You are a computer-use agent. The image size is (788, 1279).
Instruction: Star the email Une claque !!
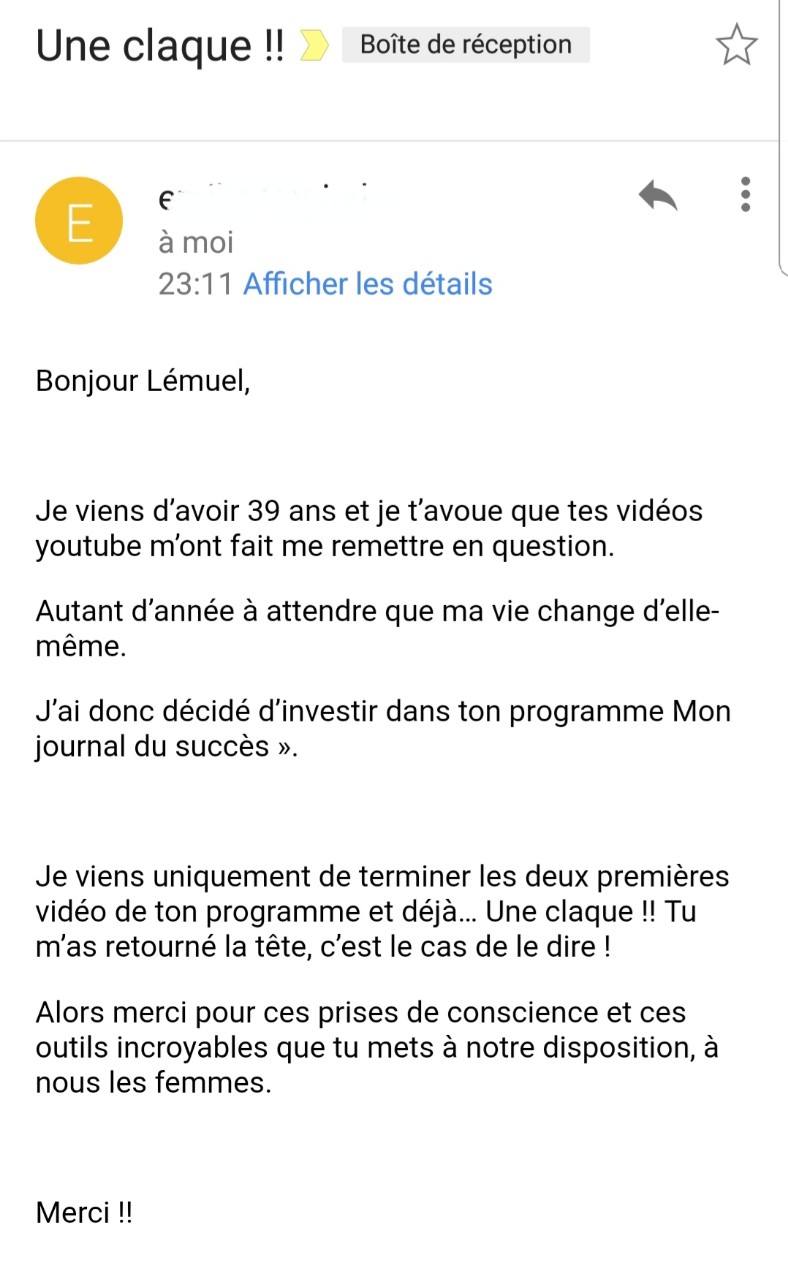tap(737, 46)
